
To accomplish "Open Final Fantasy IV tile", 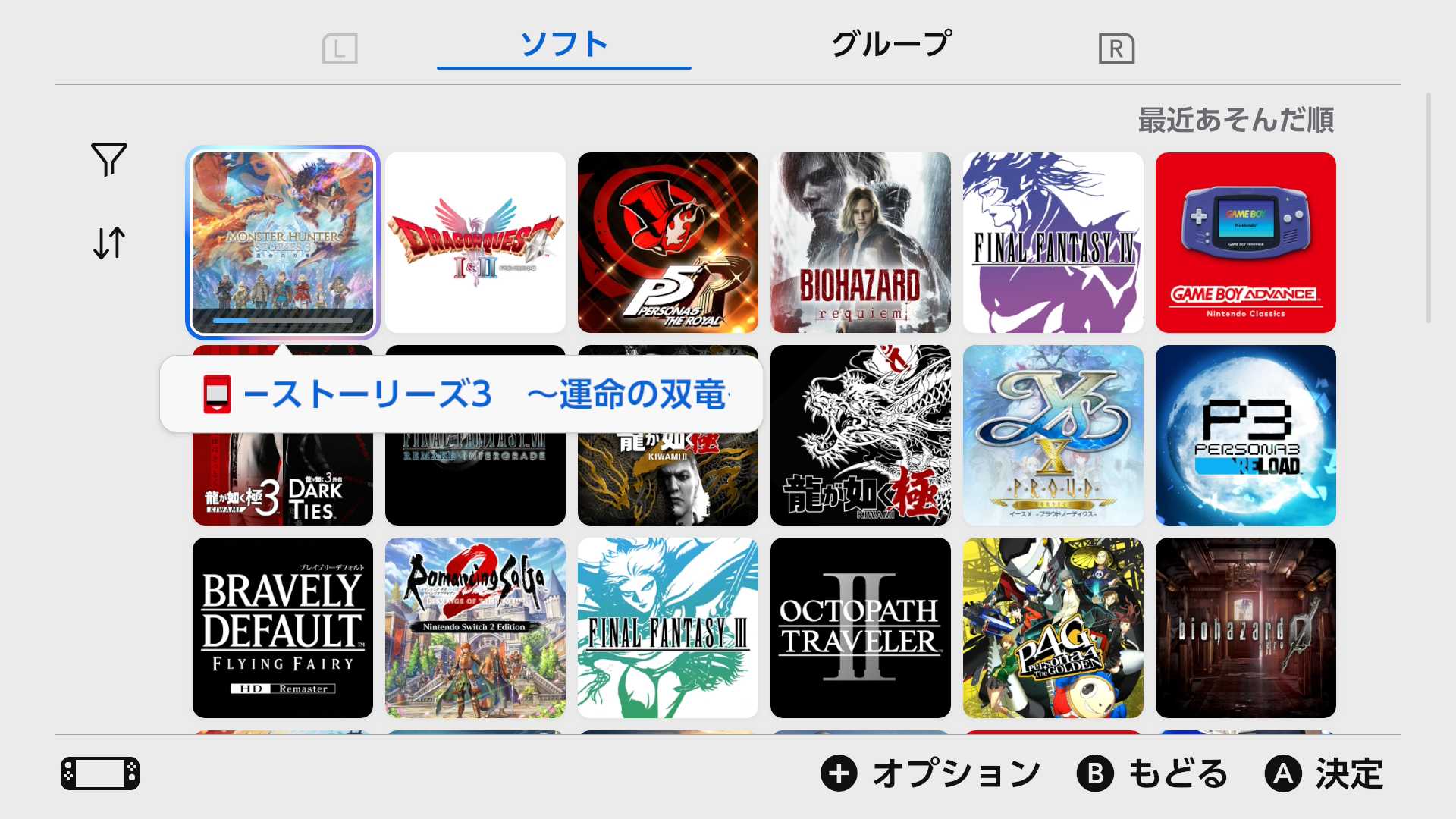I will (1053, 243).
